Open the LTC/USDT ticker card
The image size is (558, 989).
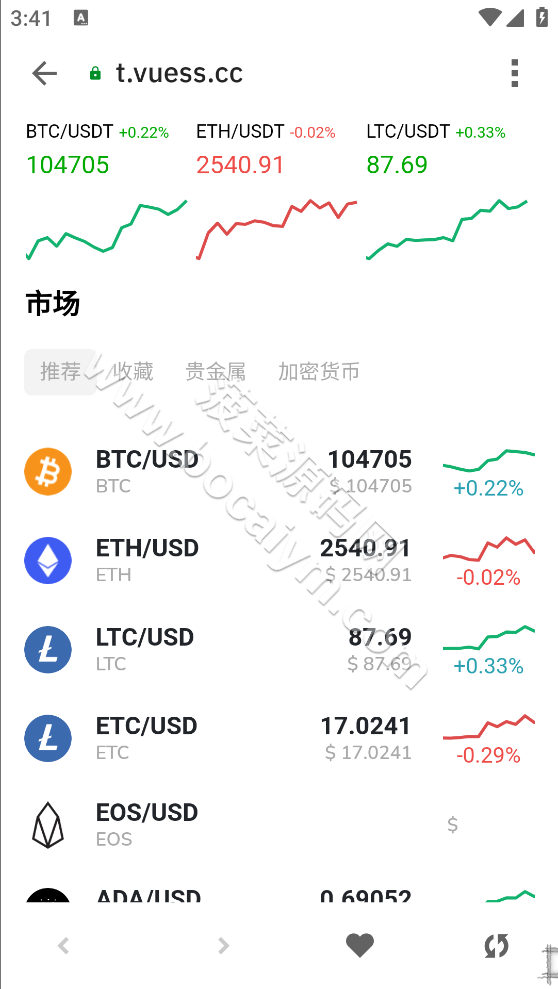447,191
